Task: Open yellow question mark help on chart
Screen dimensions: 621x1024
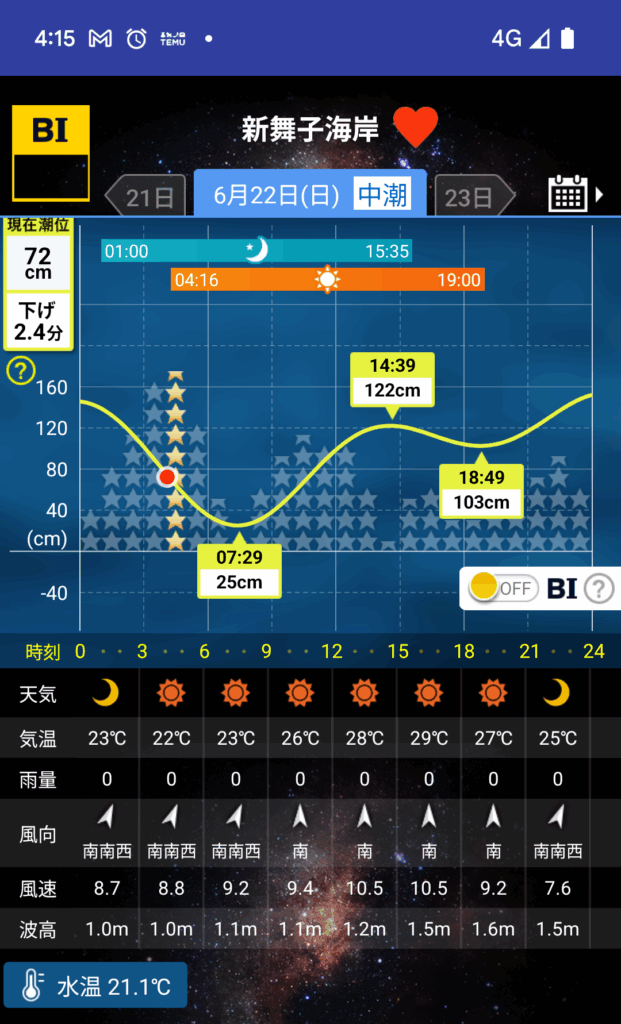Action: (21, 371)
